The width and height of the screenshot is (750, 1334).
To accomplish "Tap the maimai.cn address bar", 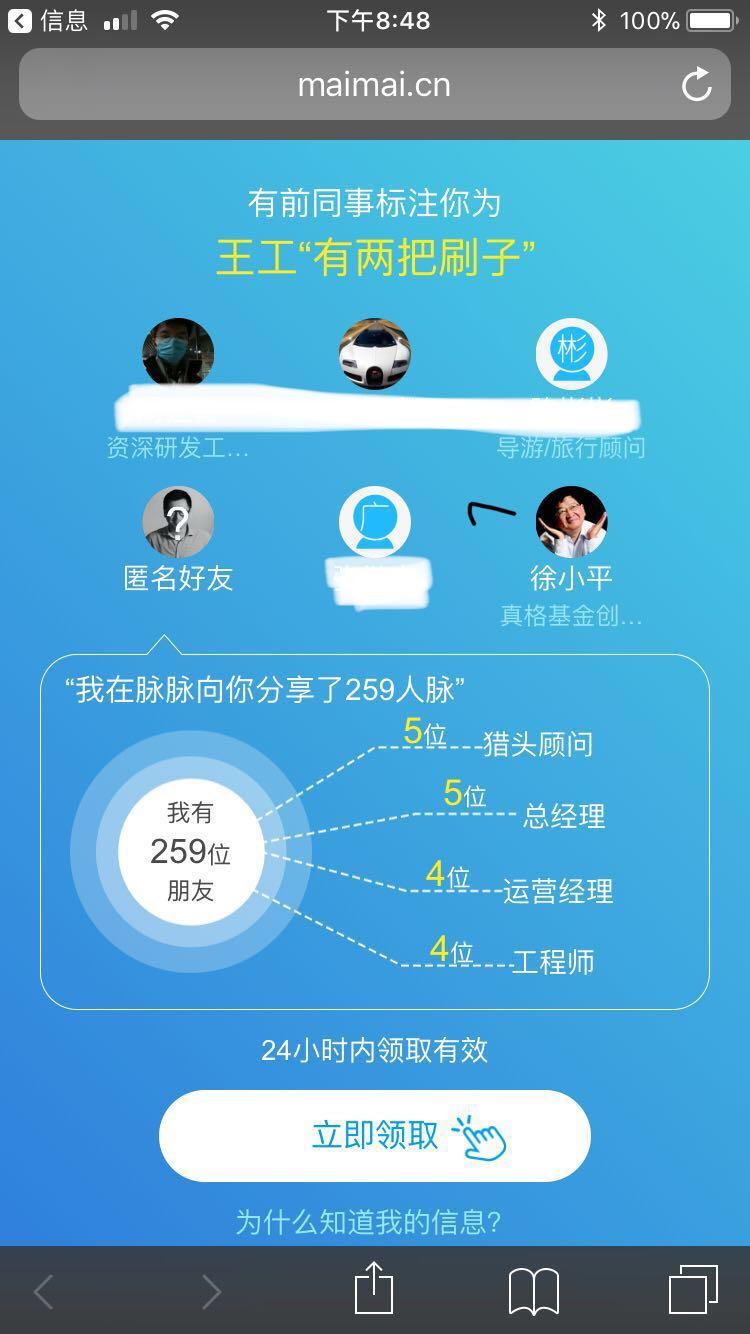I will click(x=374, y=85).
